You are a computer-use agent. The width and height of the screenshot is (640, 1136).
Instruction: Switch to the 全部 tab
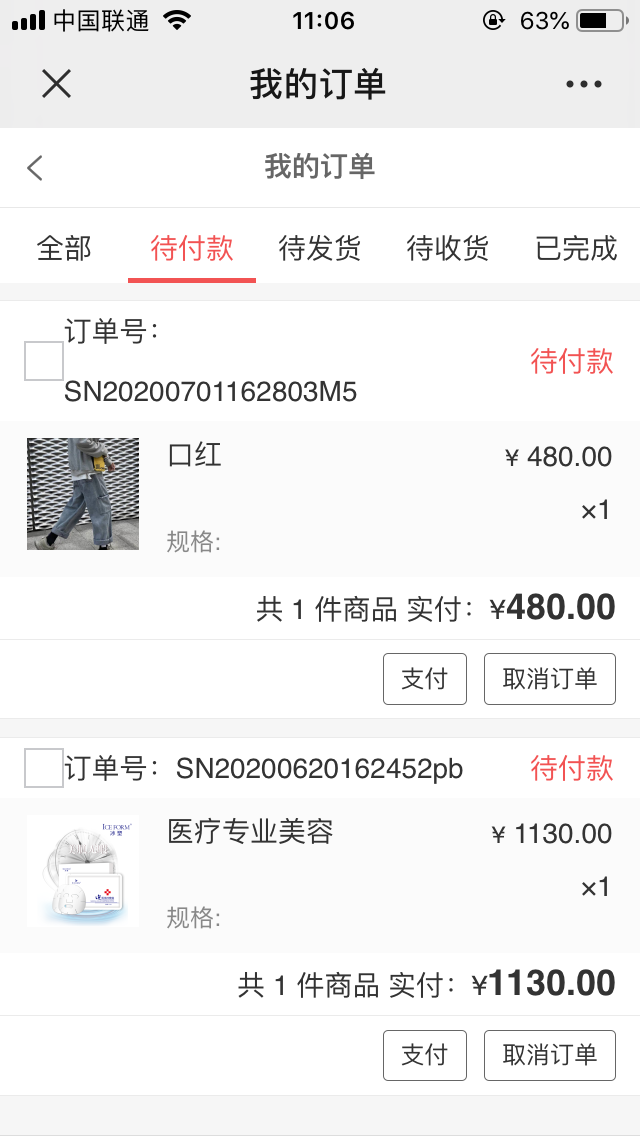pyautogui.click(x=64, y=248)
